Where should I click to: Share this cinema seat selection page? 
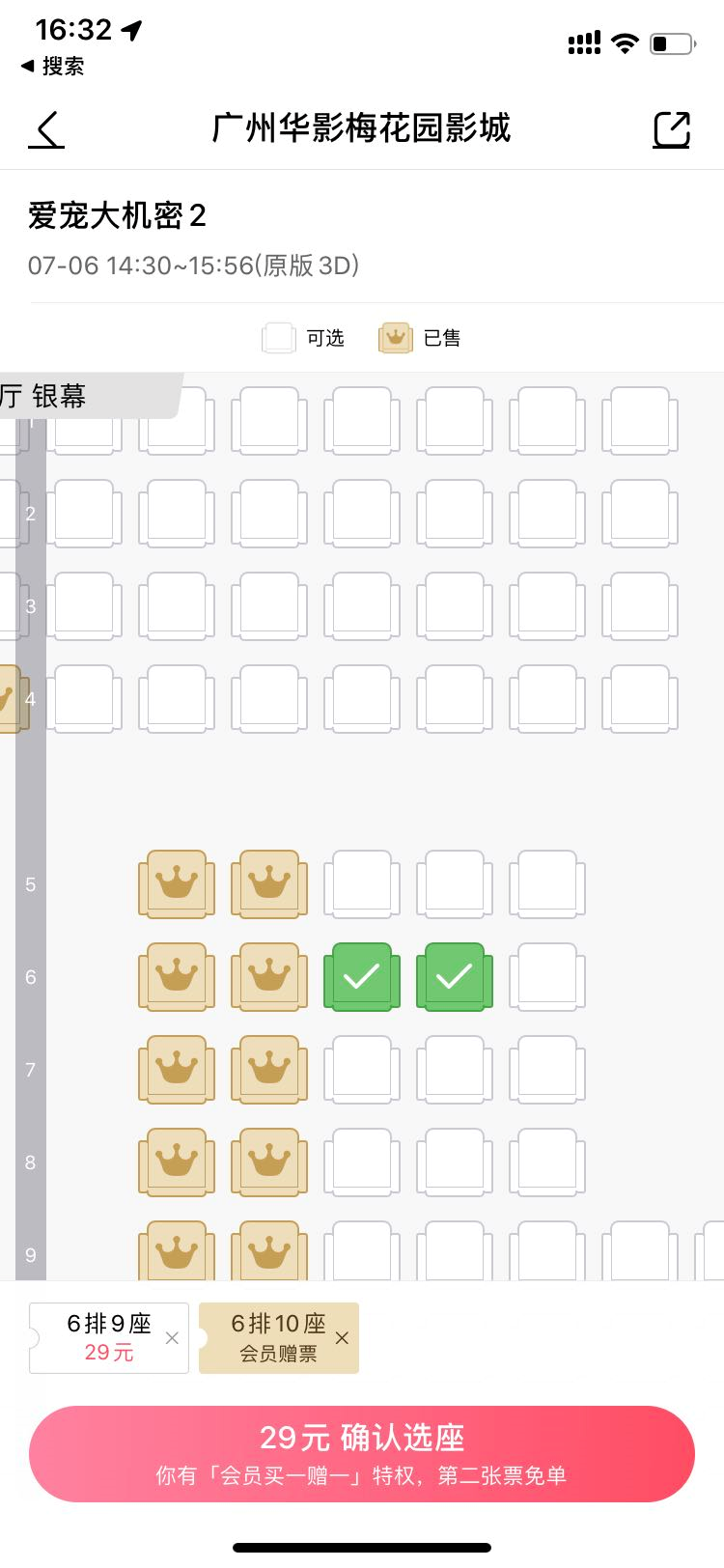point(672,129)
